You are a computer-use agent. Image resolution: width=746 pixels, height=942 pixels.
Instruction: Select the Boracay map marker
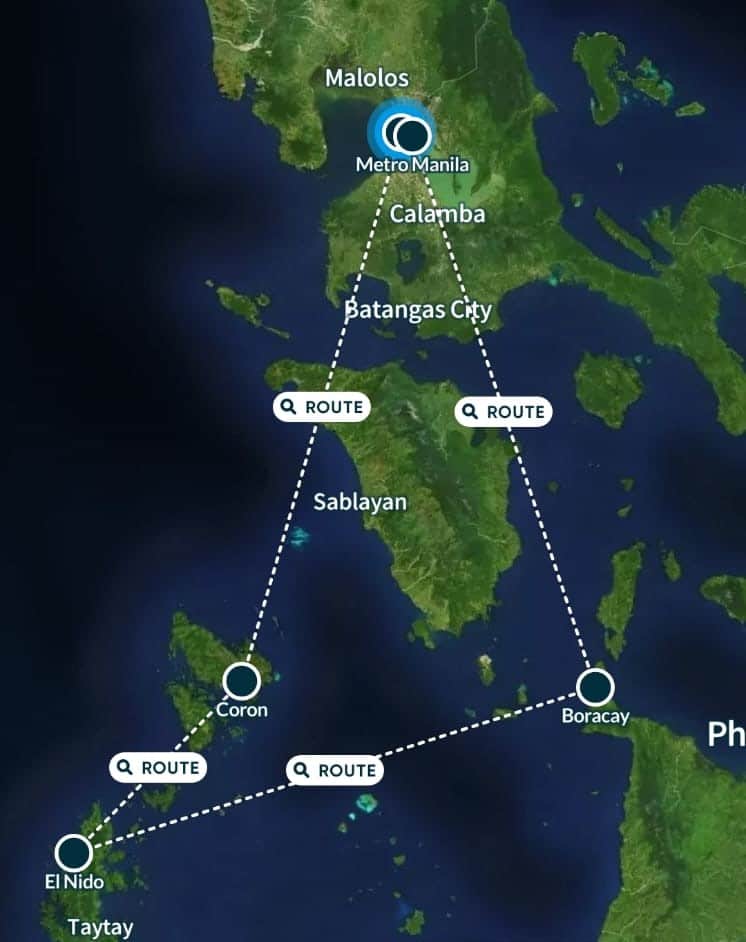595,687
